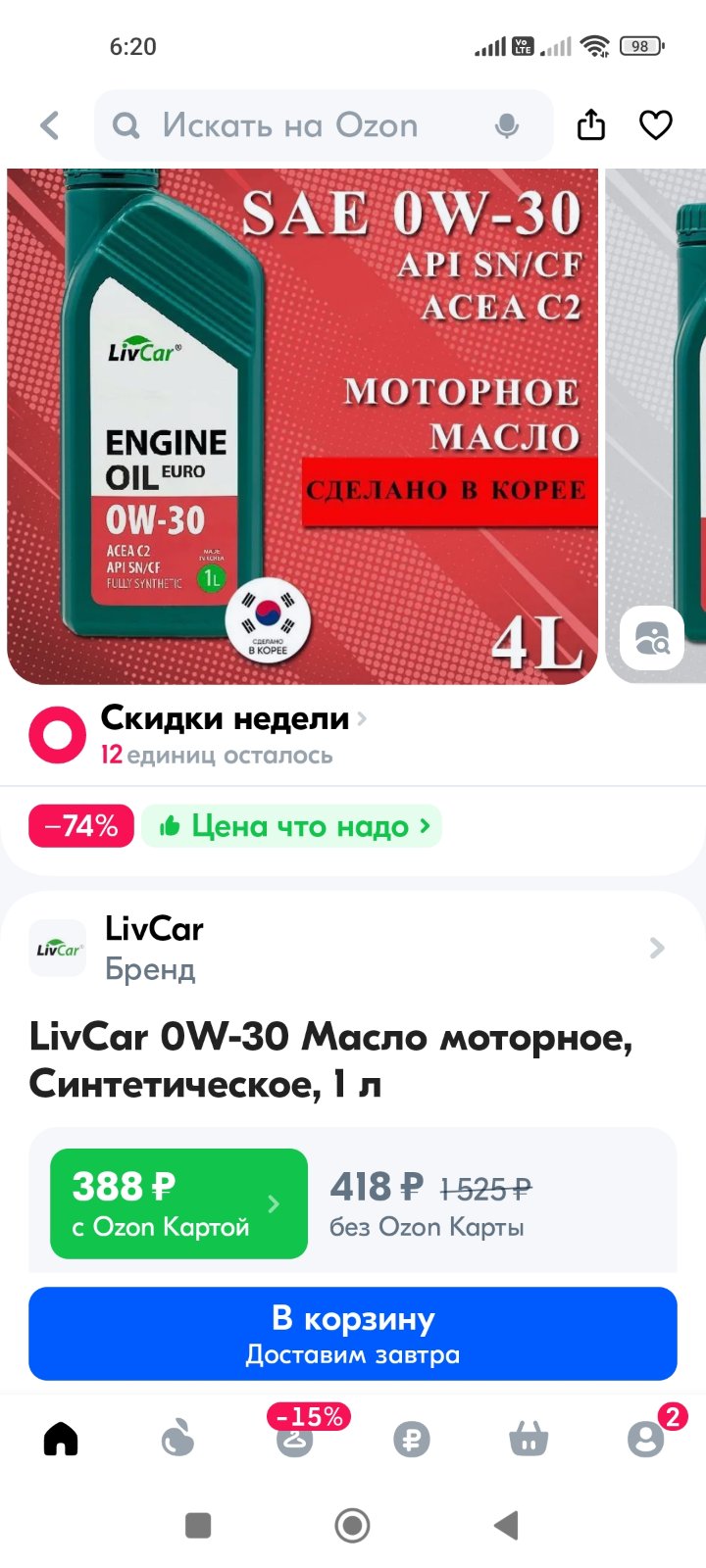706x1568 pixels.
Task: Share this product
Action: [x=591, y=124]
